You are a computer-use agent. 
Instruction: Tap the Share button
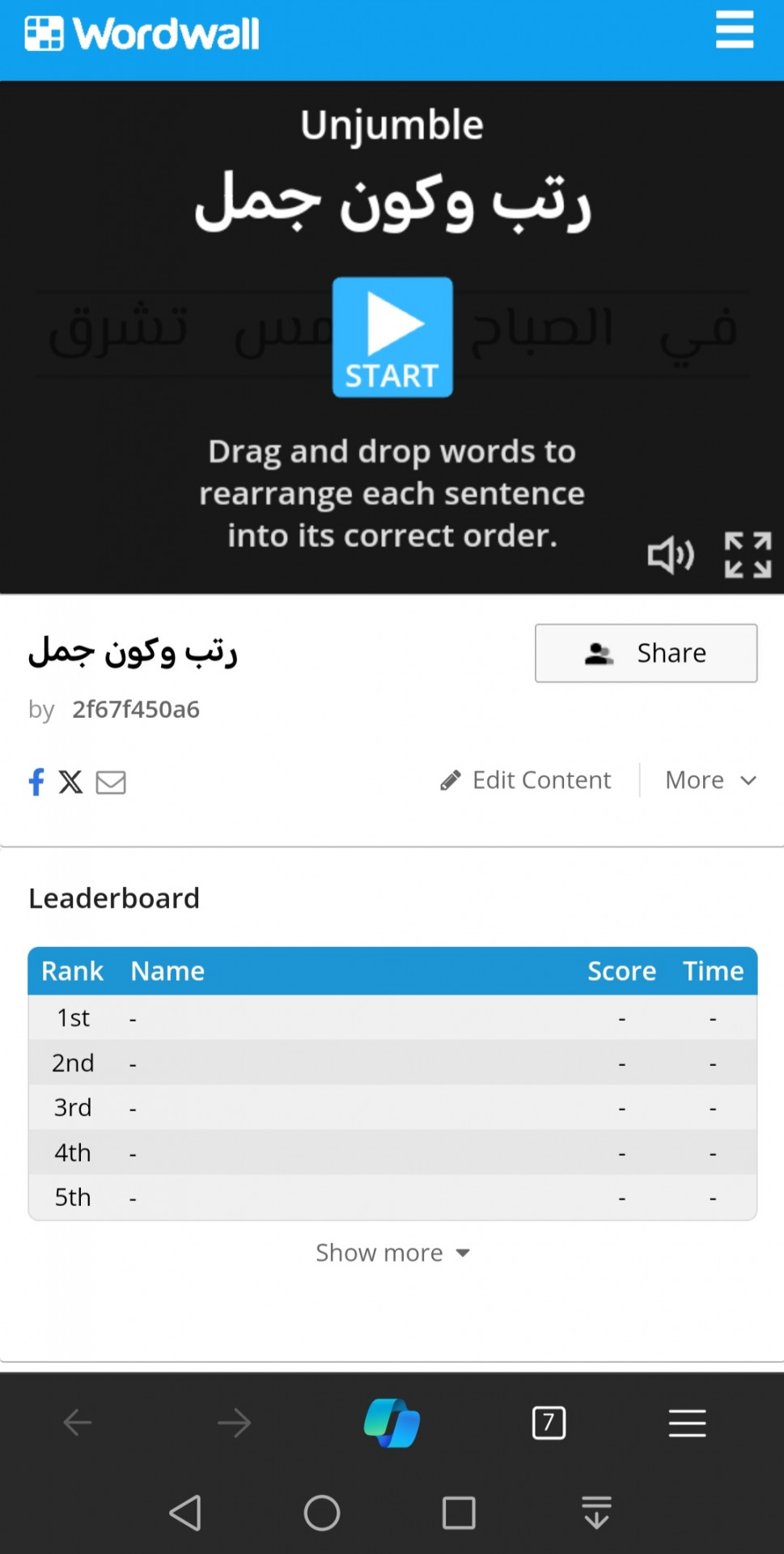pyautogui.click(x=646, y=653)
